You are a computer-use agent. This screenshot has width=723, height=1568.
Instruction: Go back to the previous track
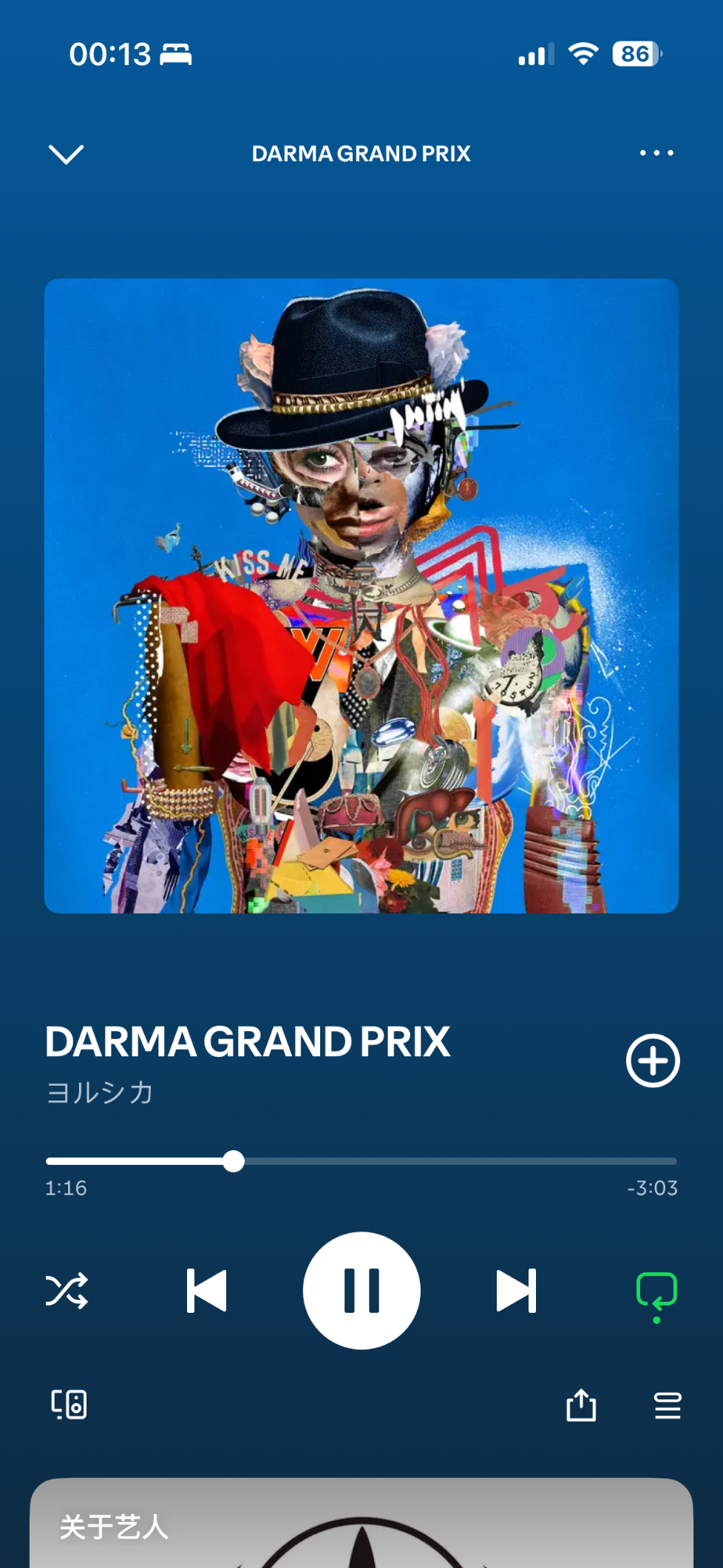coord(207,1291)
